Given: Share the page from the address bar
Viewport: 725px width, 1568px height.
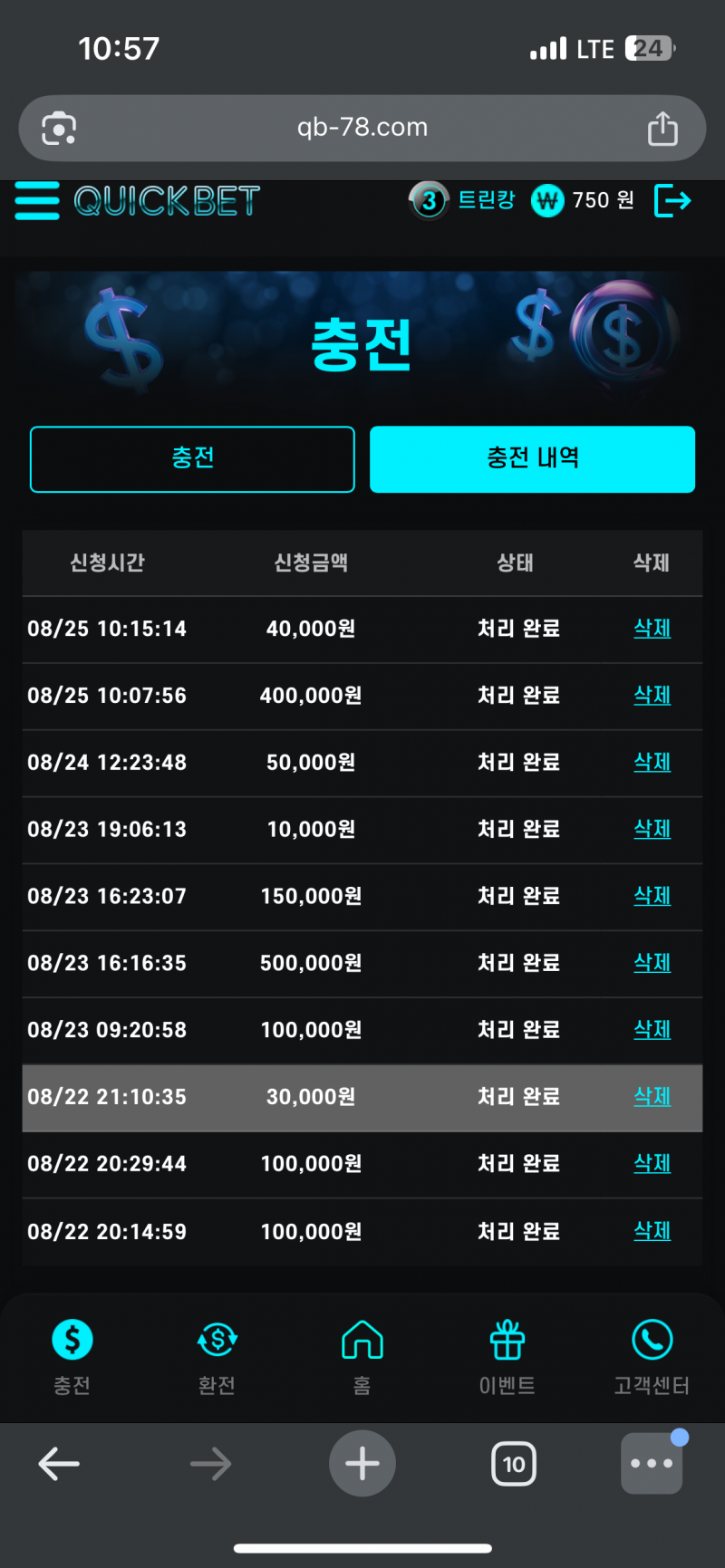Looking at the screenshot, I should pos(662,129).
